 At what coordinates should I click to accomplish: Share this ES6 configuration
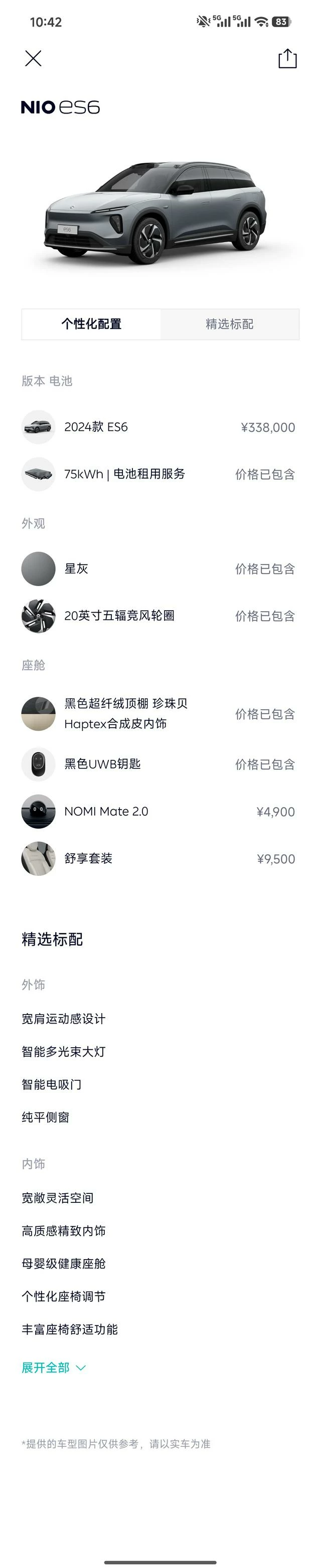coord(287,58)
